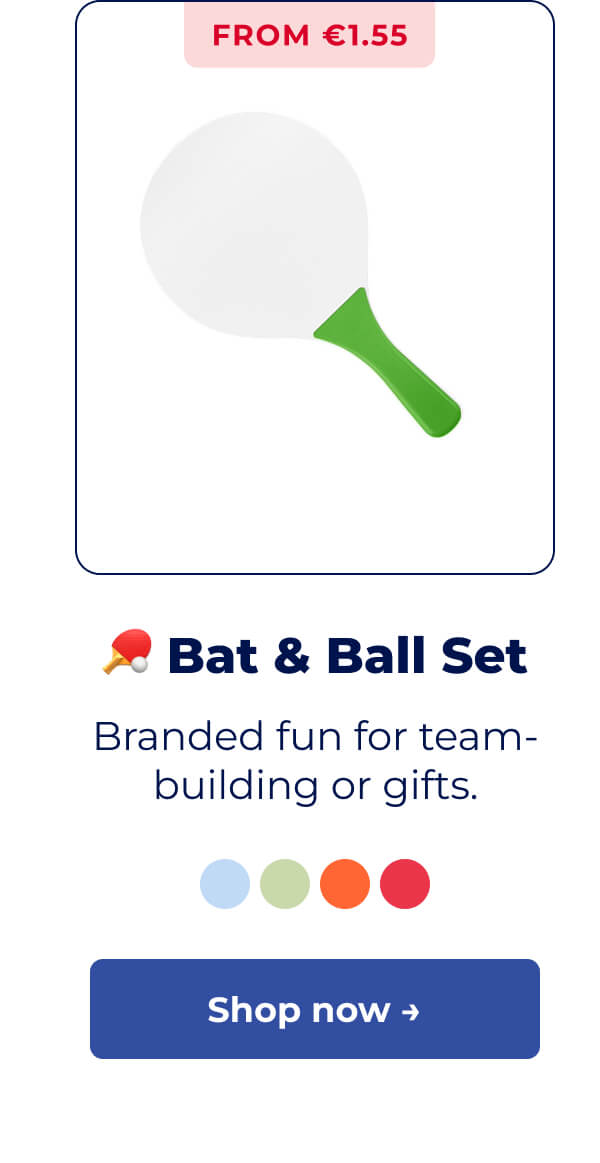This screenshot has height=1163, width=600.
Task: Tap the Shop now button
Action: point(314,1008)
